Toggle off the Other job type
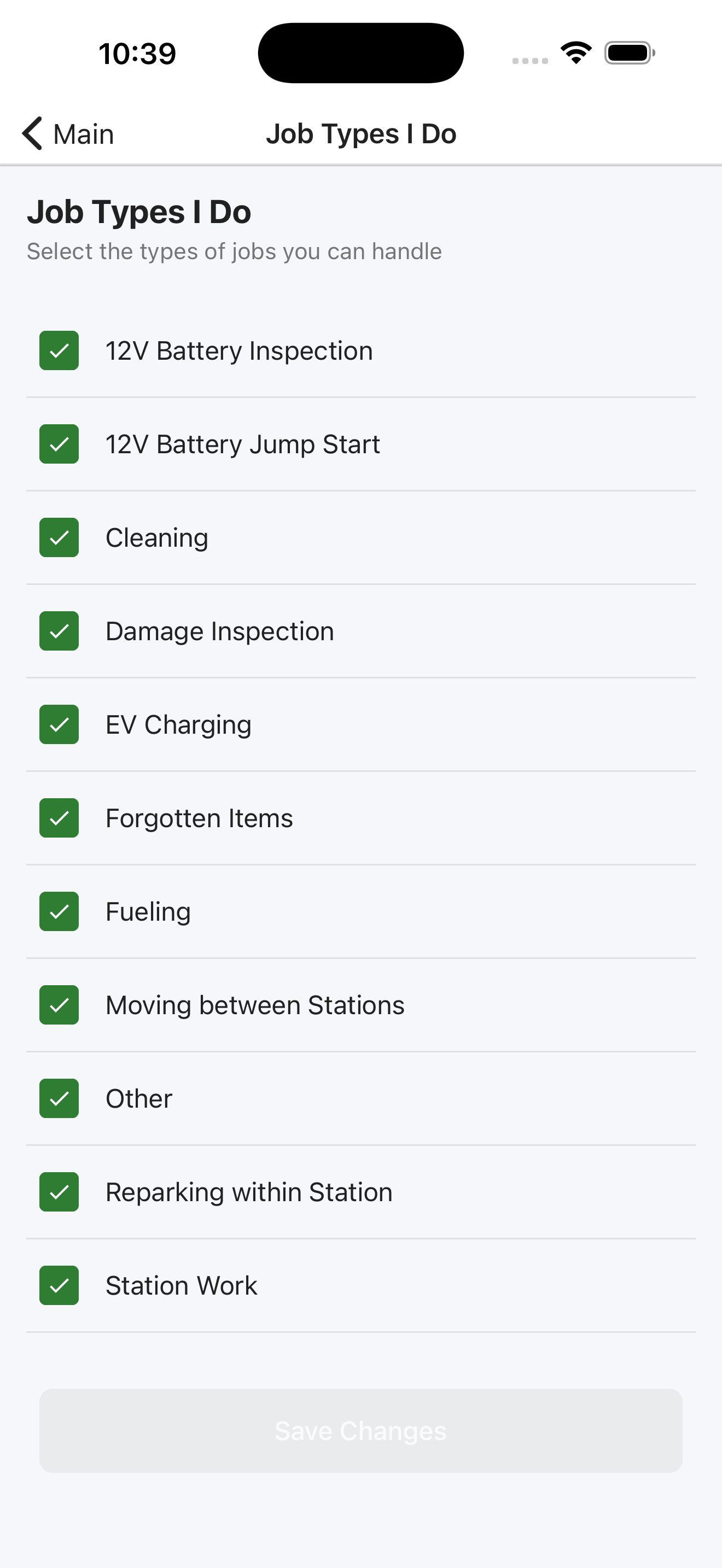 59,1098
